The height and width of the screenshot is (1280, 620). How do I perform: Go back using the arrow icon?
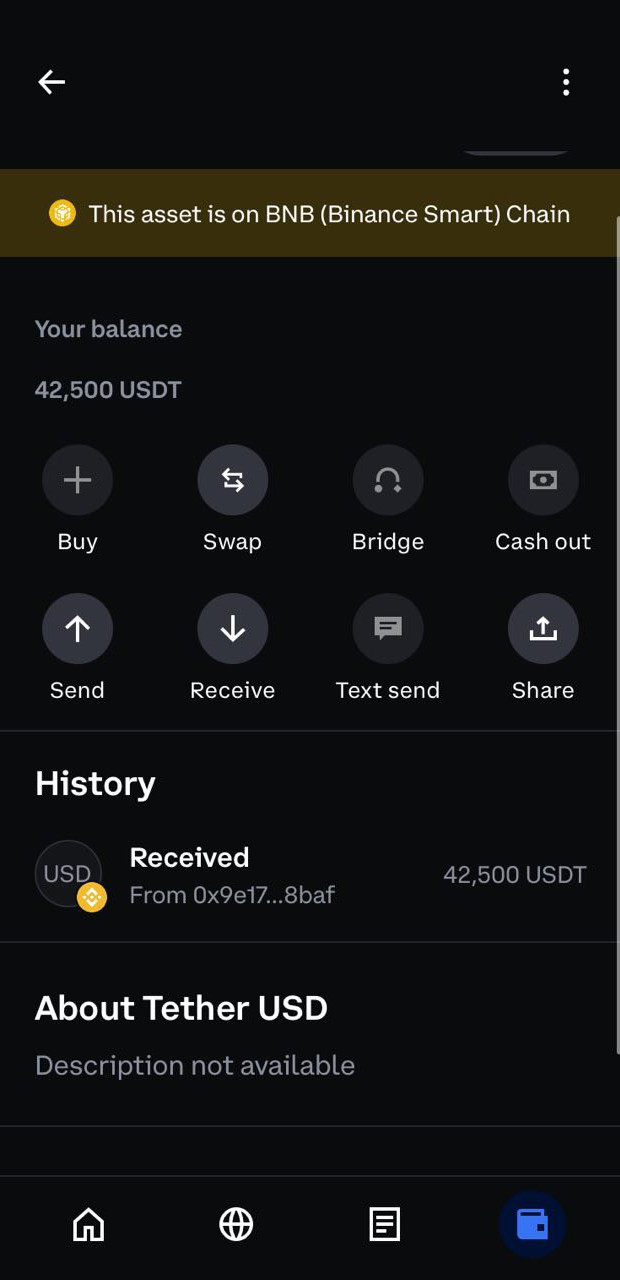[51, 82]
